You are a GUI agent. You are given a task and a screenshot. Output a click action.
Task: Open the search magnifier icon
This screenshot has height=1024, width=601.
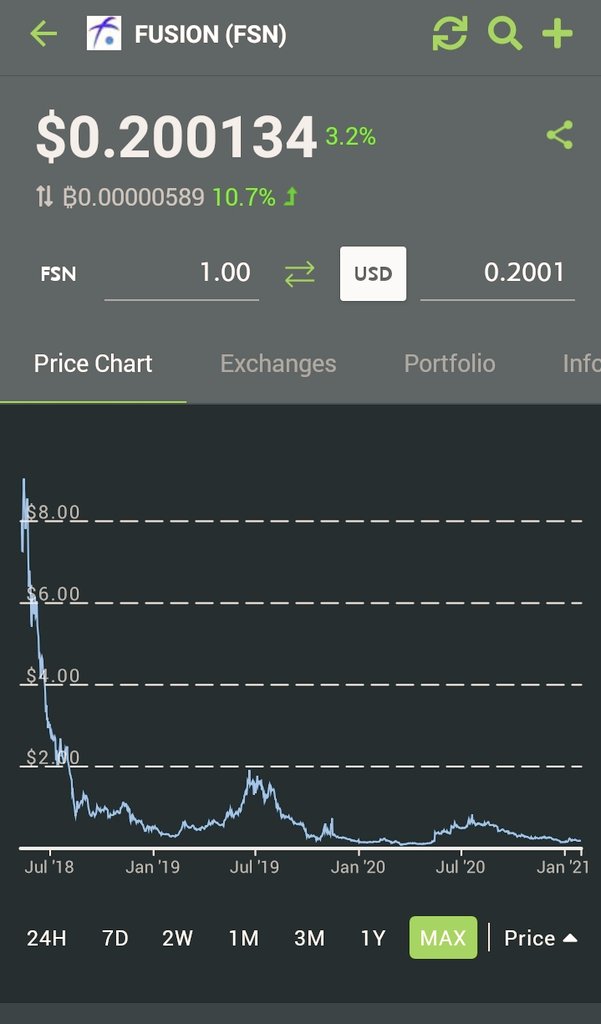point(505,34)
